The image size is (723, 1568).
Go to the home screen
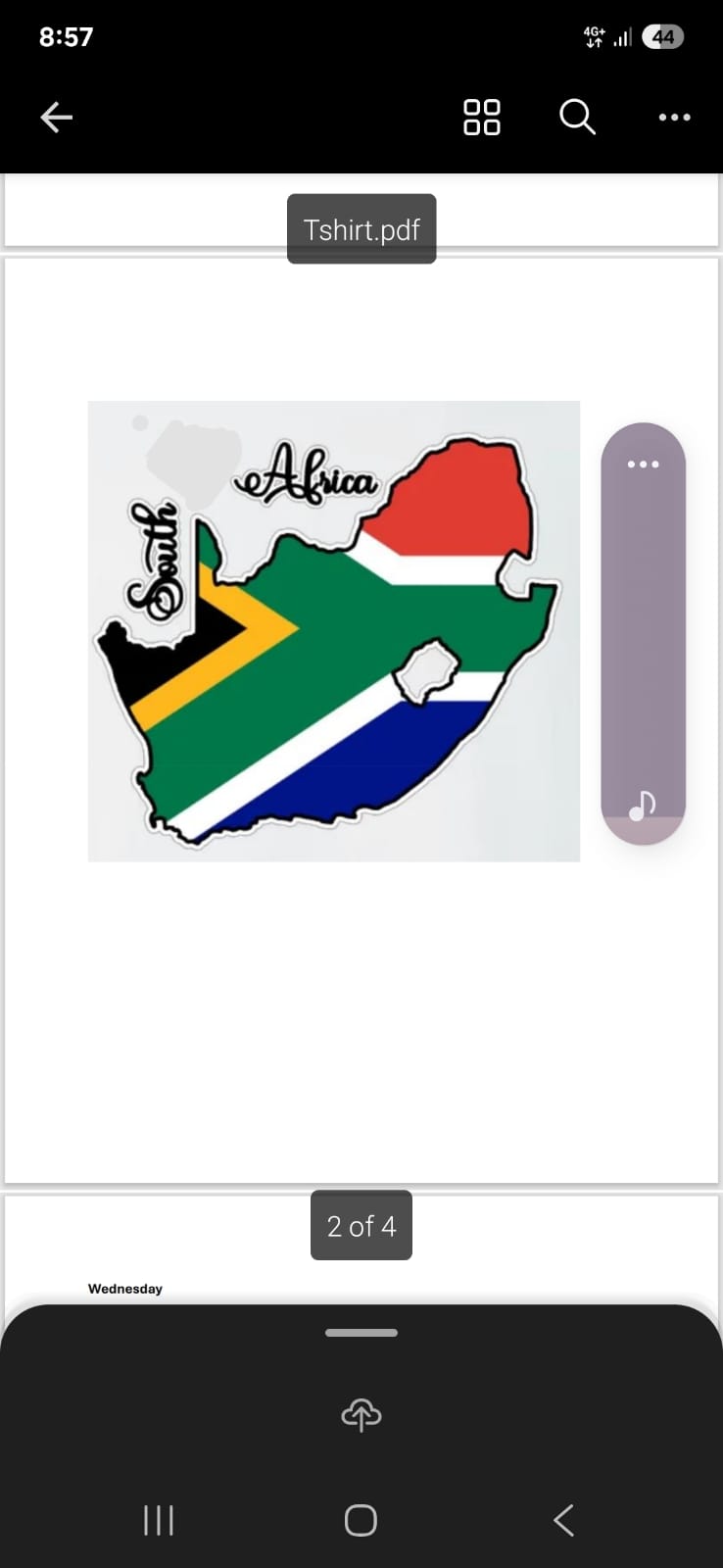pyautogui.click(x=361, y=1520)
